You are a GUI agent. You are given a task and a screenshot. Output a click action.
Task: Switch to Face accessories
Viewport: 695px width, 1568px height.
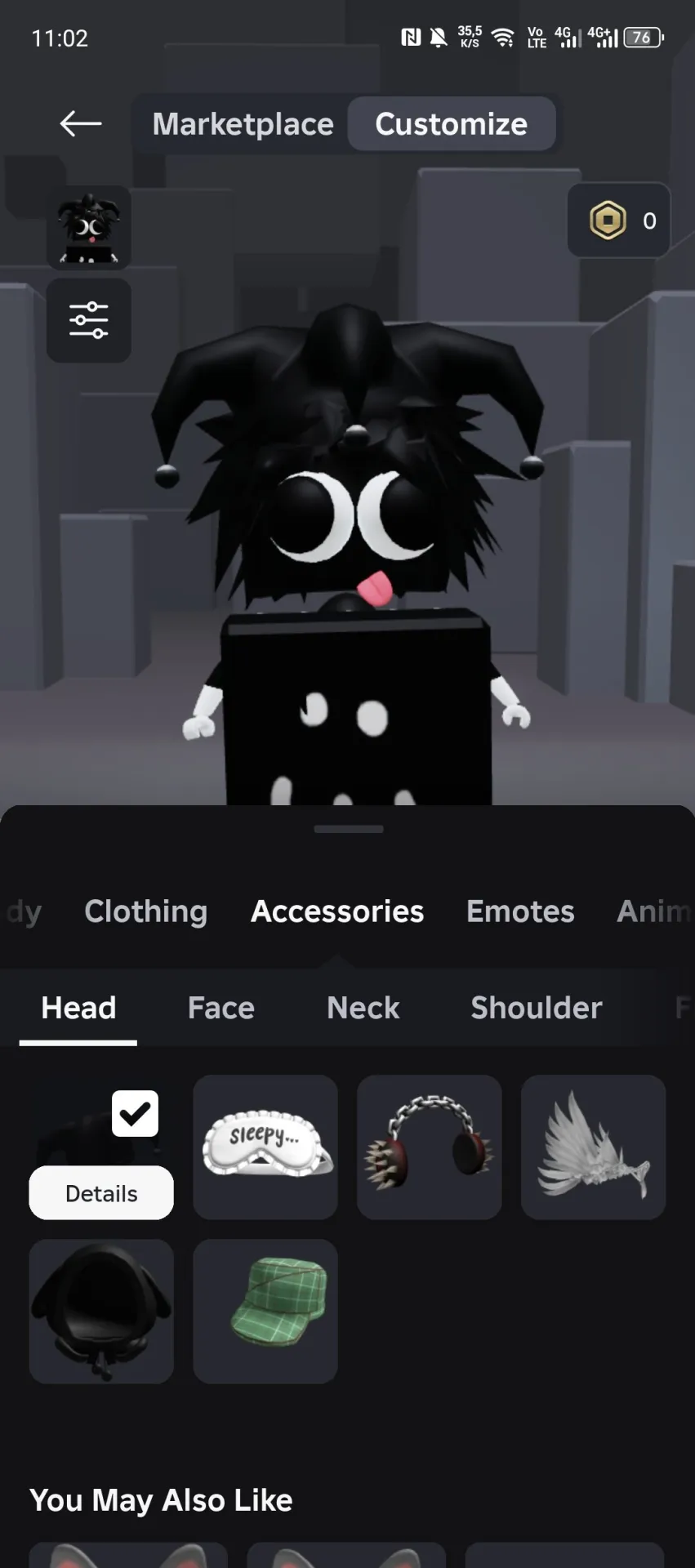tap(221, 1008)
